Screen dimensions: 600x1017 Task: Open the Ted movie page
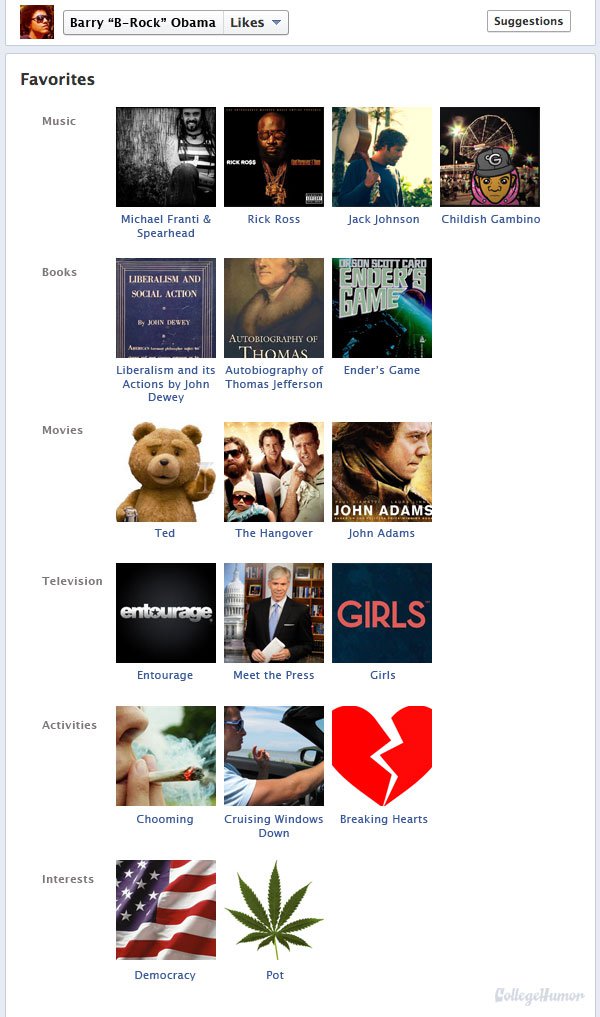166,472
